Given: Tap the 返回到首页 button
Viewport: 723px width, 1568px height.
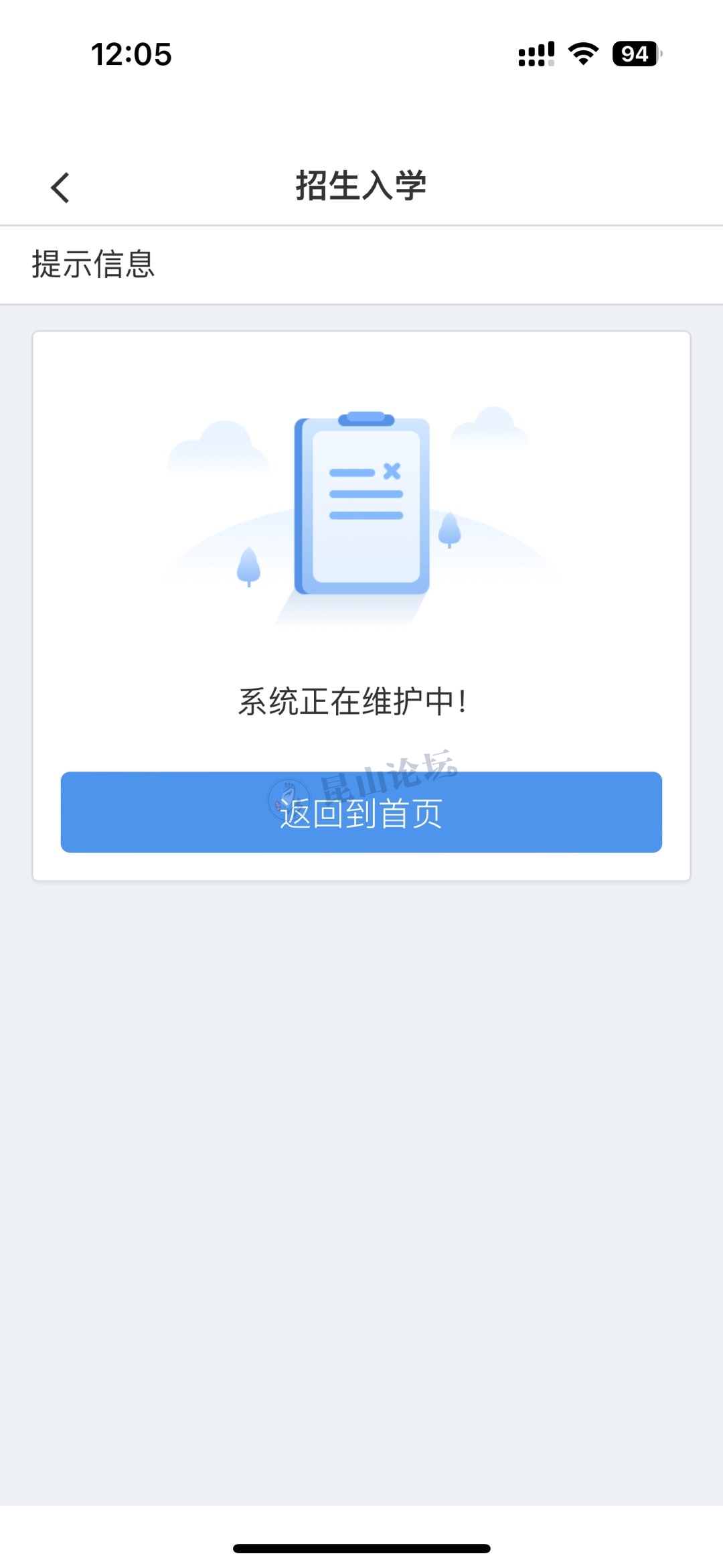Looking at the screenshot, I should click(361, 812).
